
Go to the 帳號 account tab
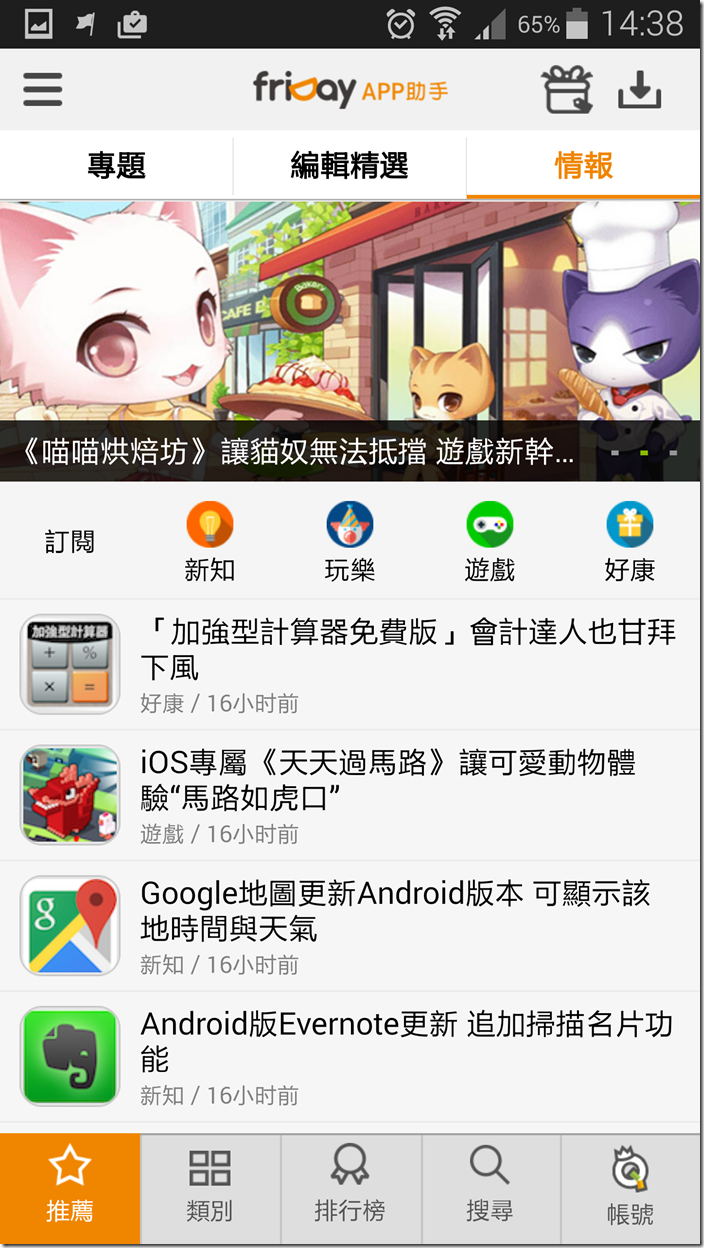630,1189
